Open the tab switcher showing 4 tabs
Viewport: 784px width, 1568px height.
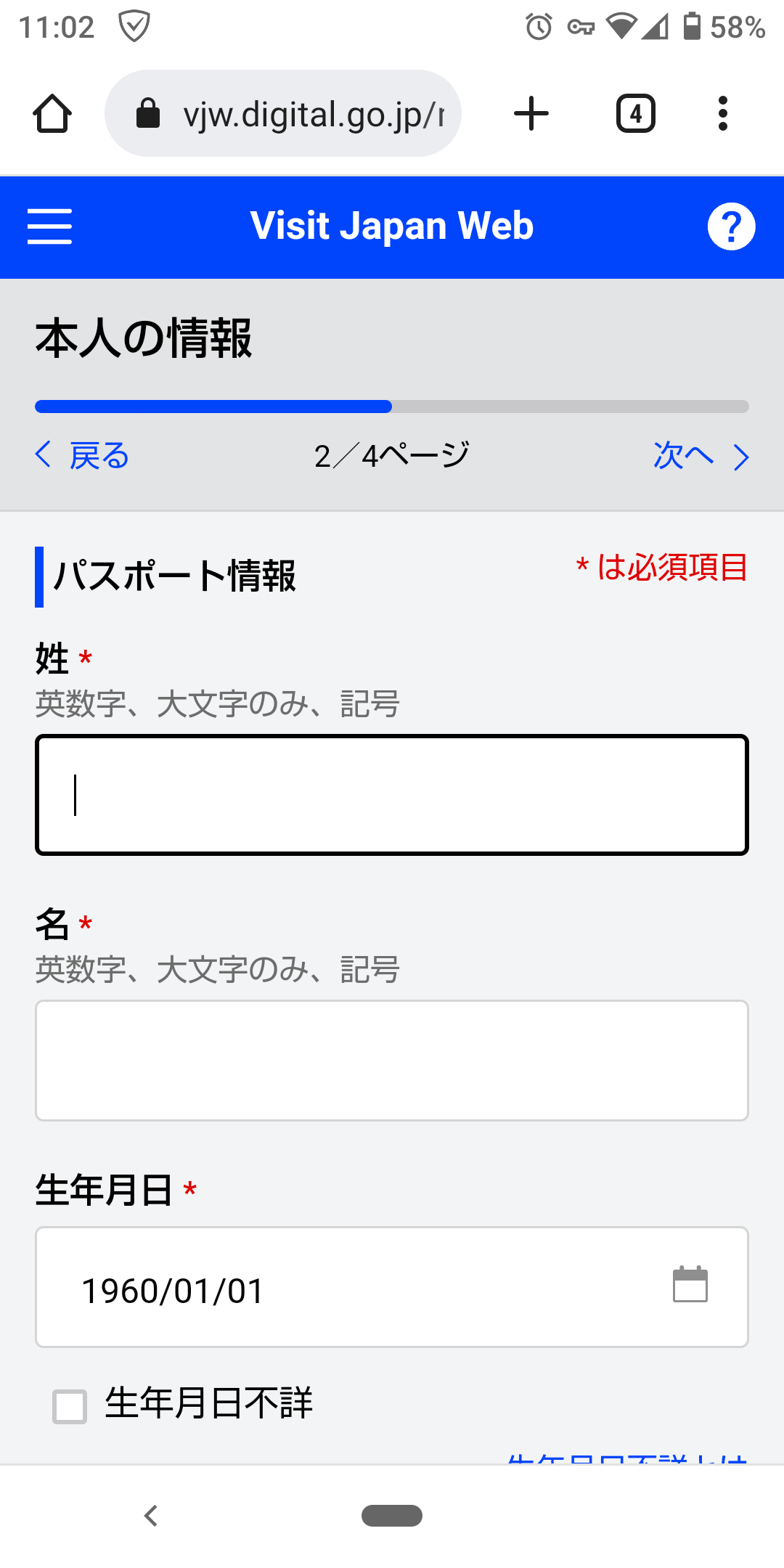coord(636,114)
